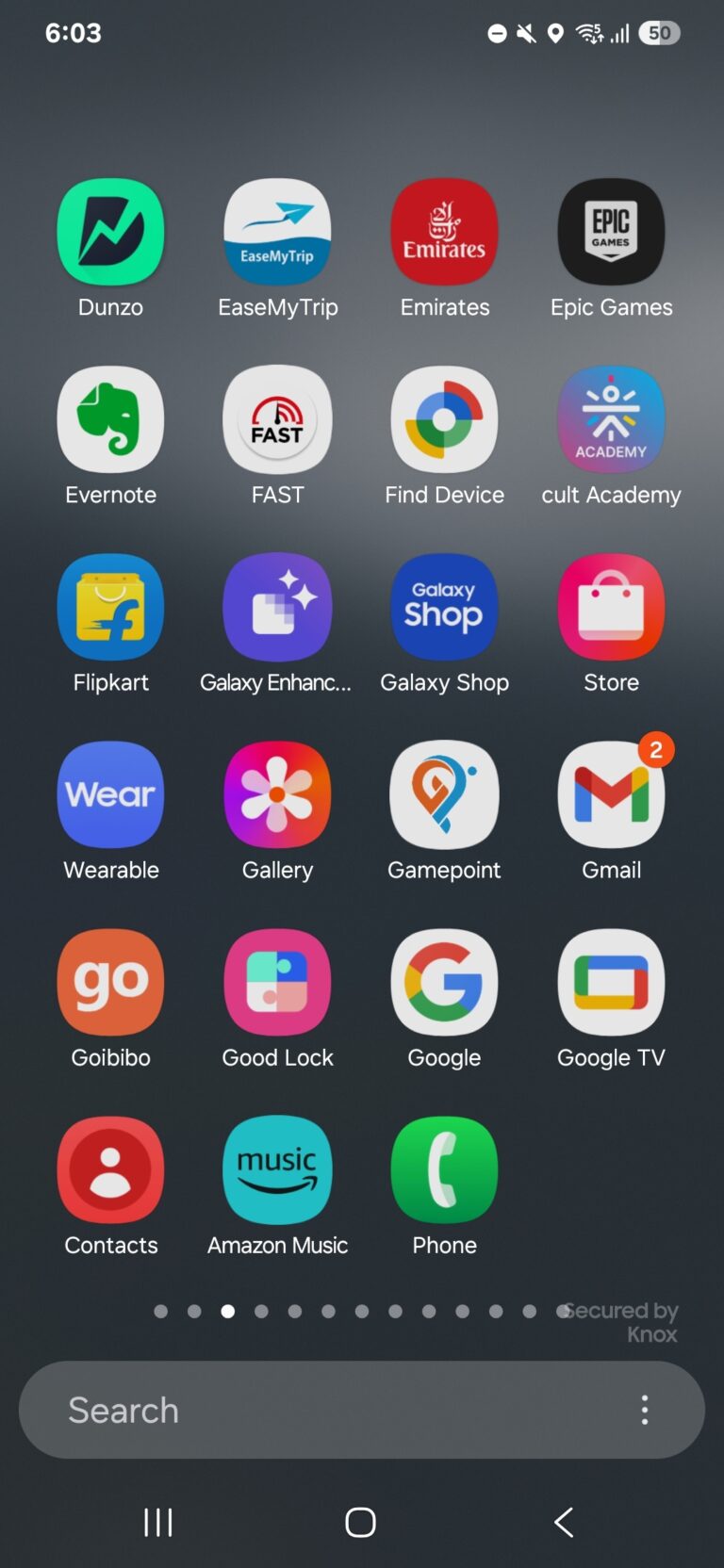Open Flipkart shopping app

(x=110, y=607)
